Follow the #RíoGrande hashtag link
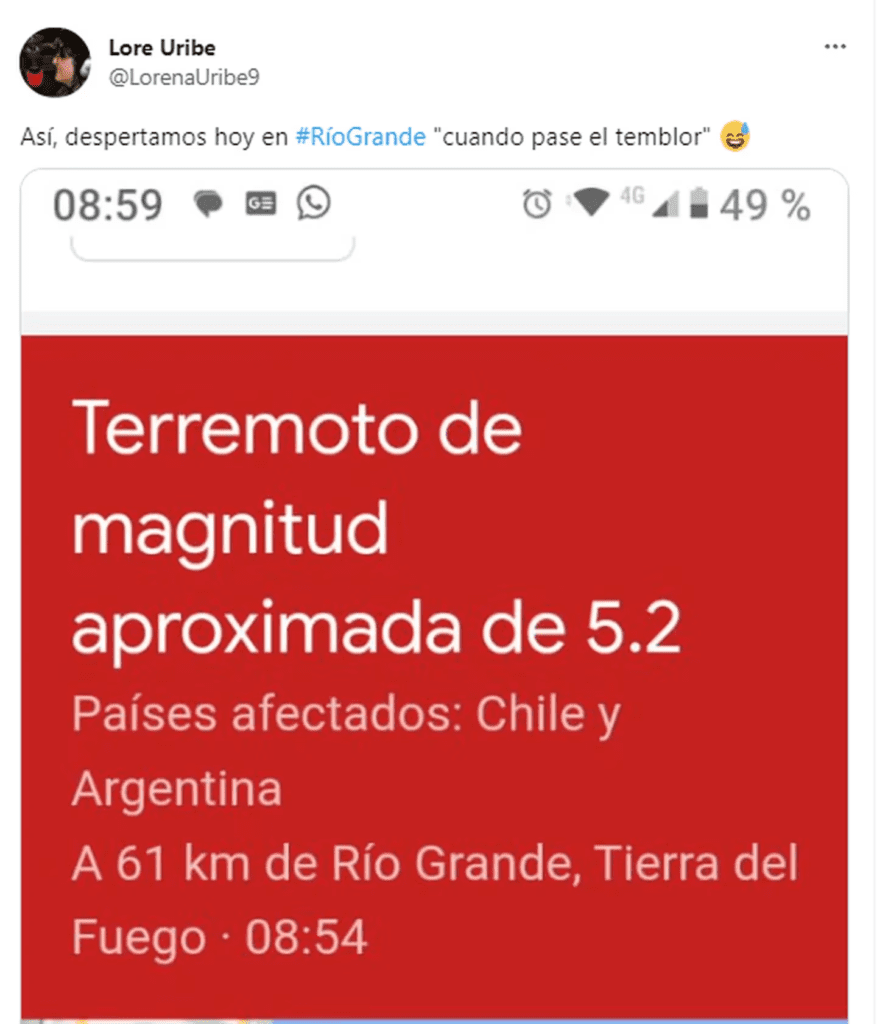The width and height of the screenshot is (877, 1024). click(x=360, y=137)
